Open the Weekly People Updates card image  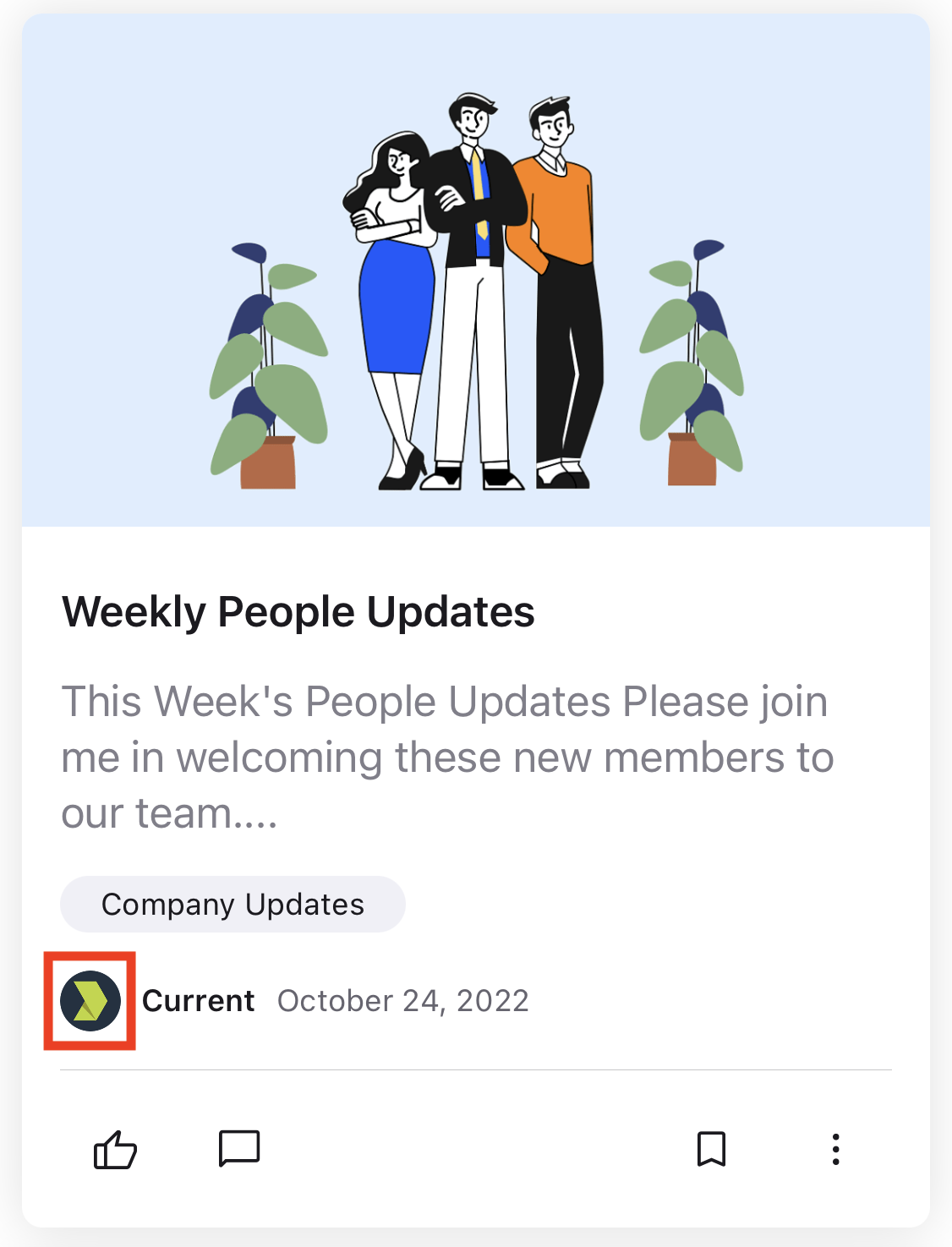(x=476, y=271)
